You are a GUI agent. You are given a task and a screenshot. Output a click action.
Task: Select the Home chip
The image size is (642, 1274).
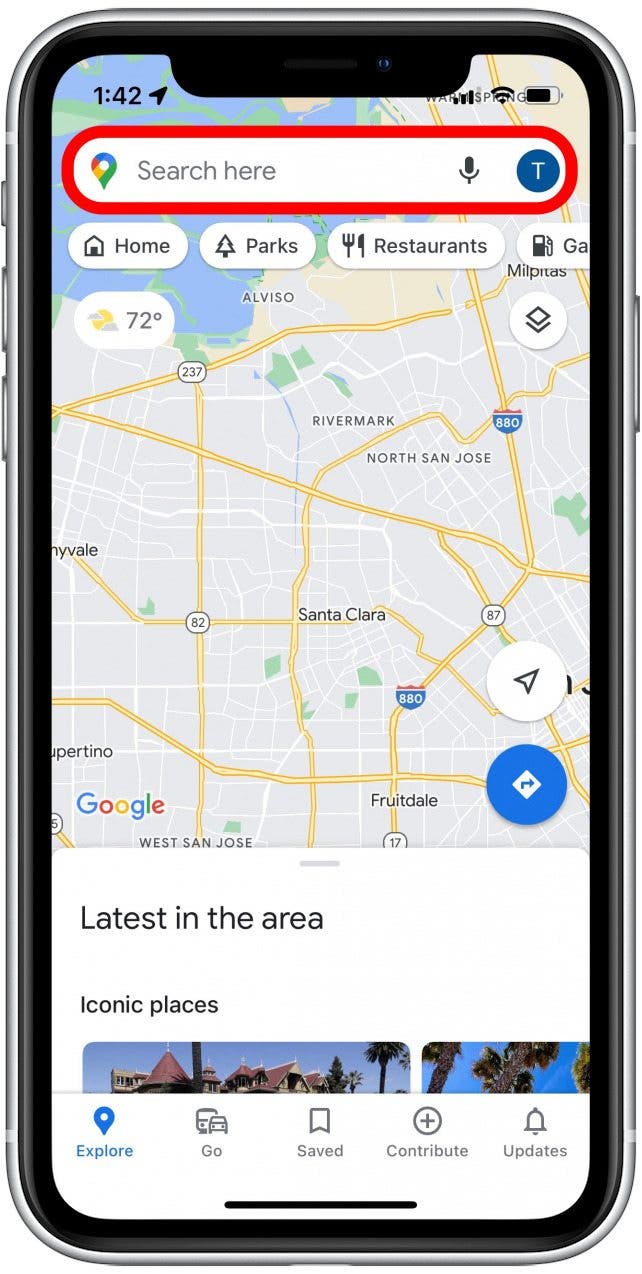[x=127, y=246]
